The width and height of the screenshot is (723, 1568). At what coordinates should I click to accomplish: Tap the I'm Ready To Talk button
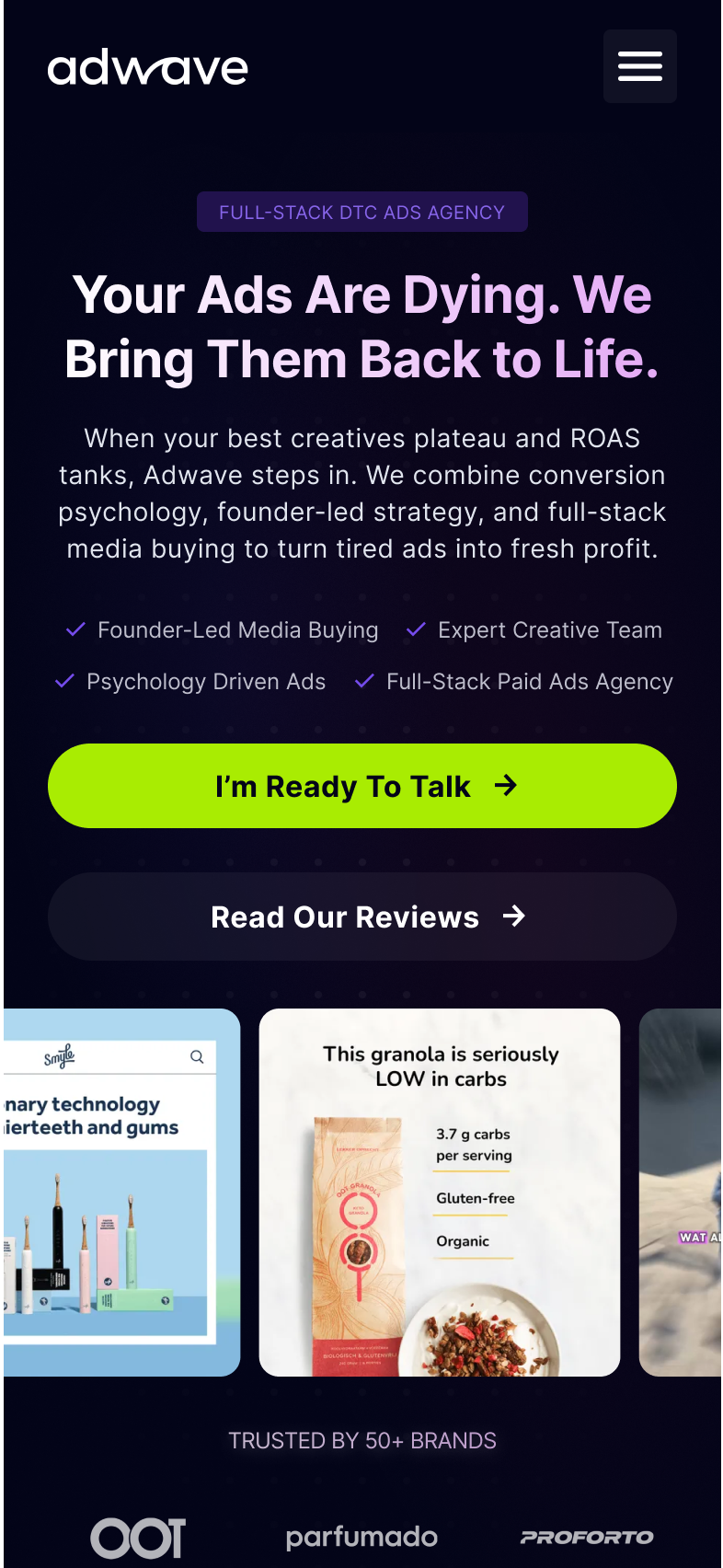[x=362, y=786]
